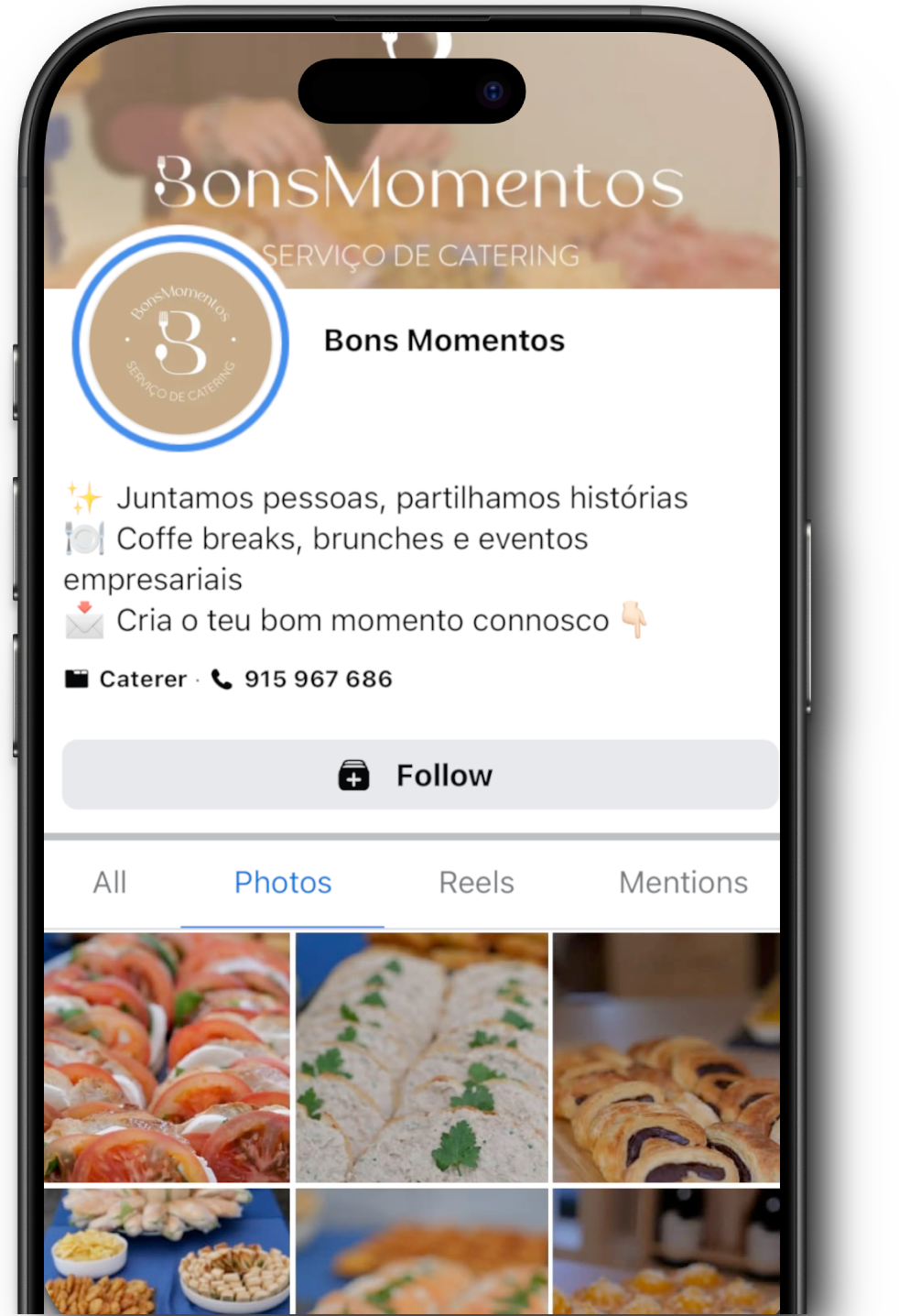The image size is (899, 1316).
Task: Click the plus icon inside the Follow button
Action: point(353,775)
